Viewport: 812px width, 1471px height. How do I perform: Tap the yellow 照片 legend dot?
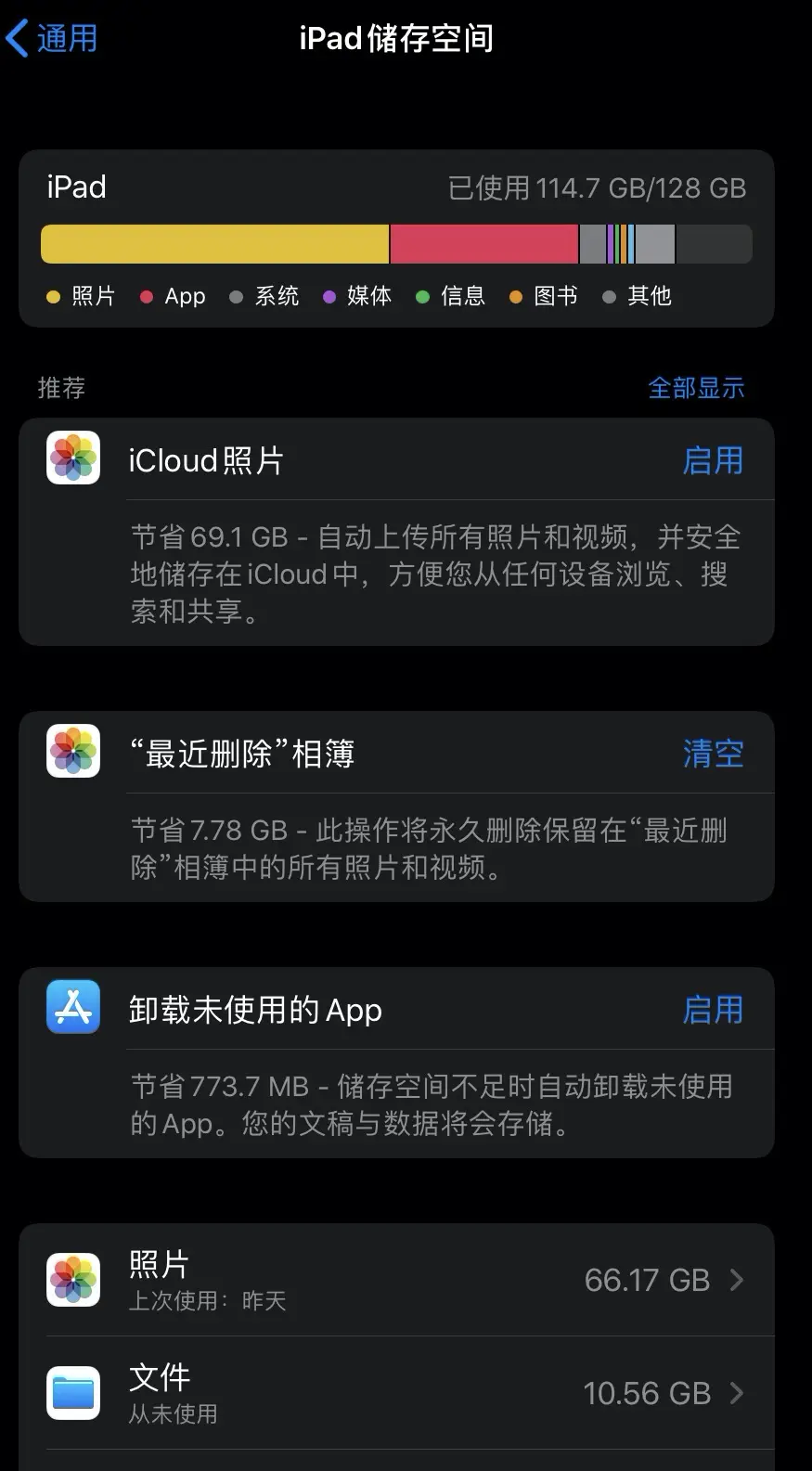[53, 296]
